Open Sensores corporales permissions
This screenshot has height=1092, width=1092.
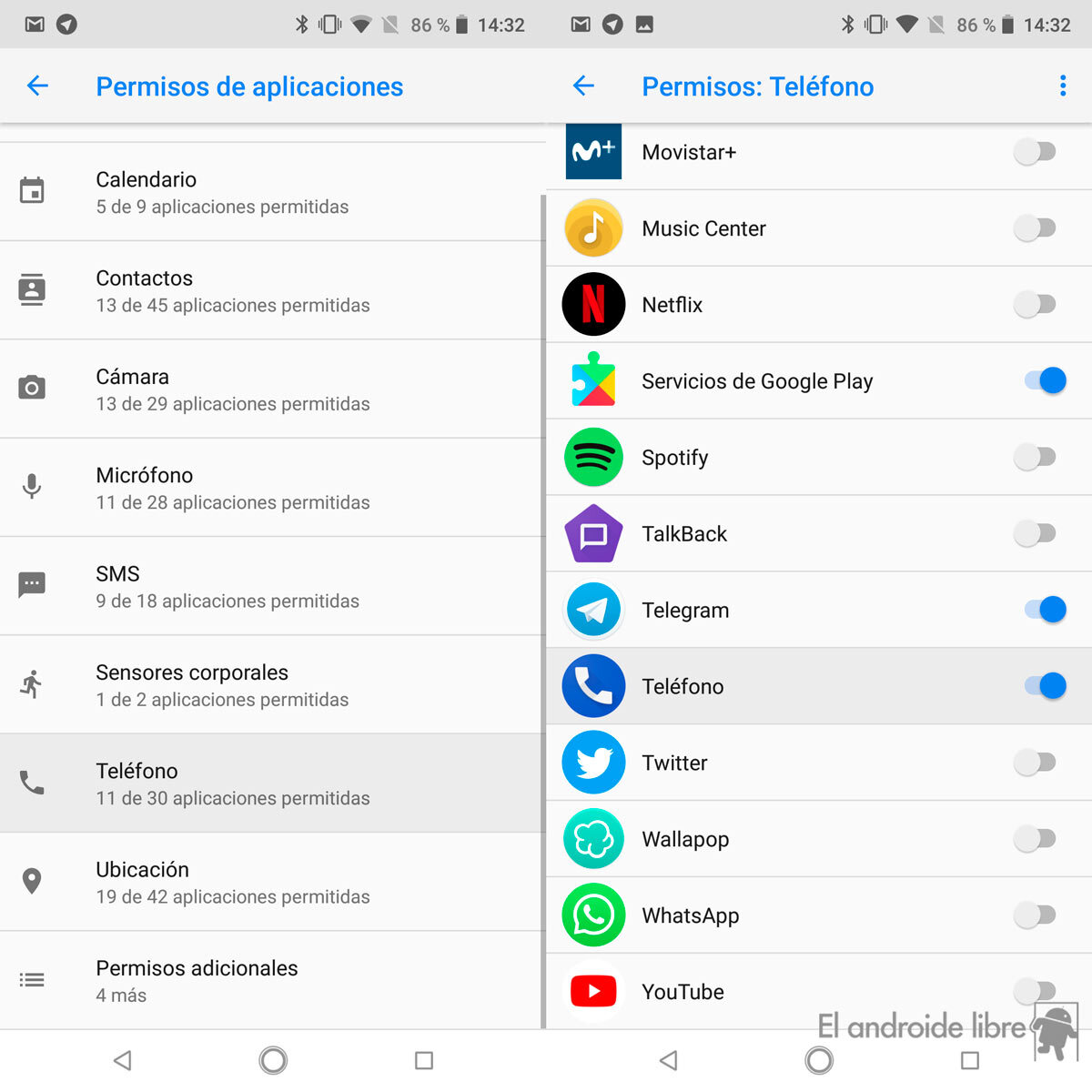point(273,685)
